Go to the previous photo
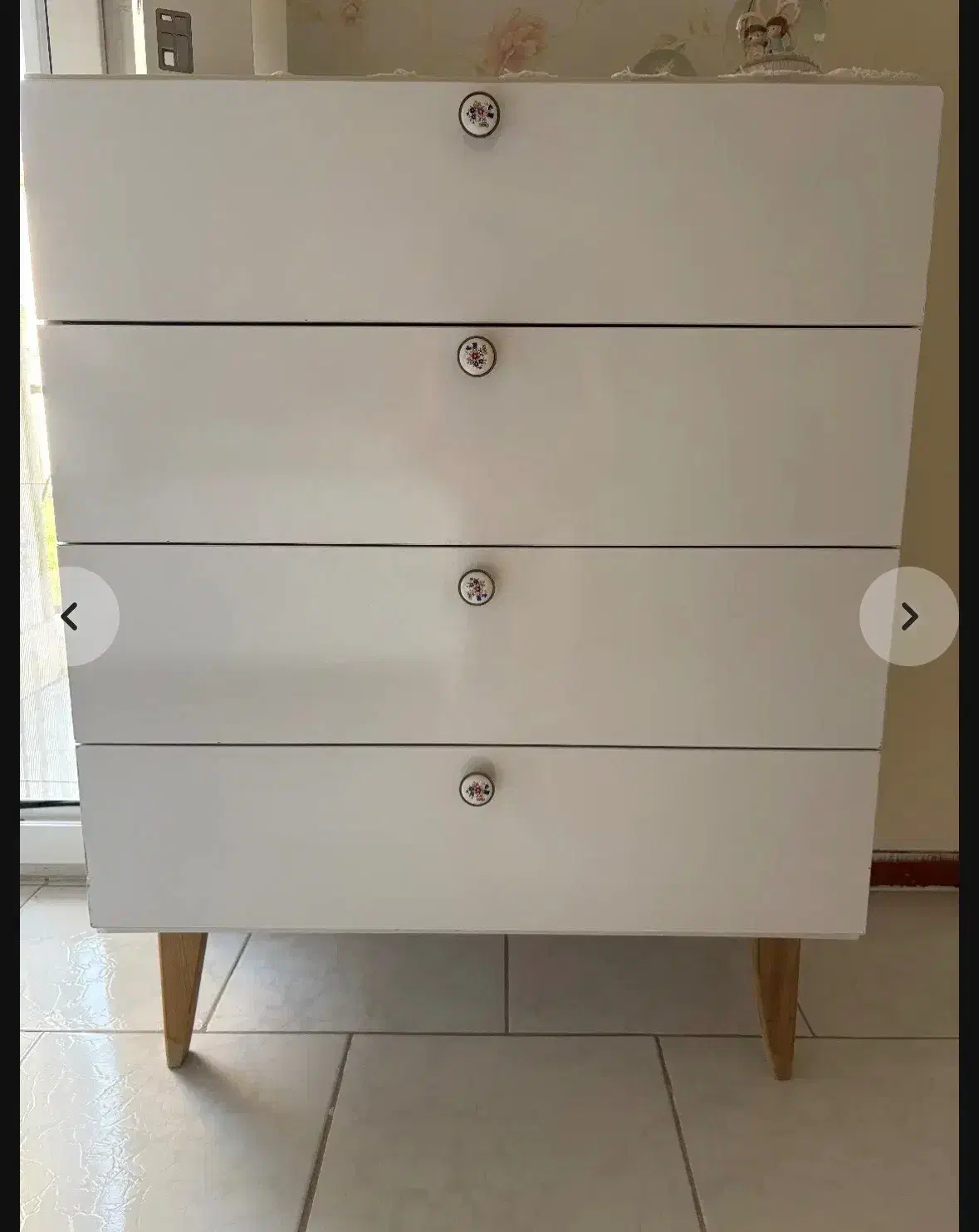 pos(71,616)
